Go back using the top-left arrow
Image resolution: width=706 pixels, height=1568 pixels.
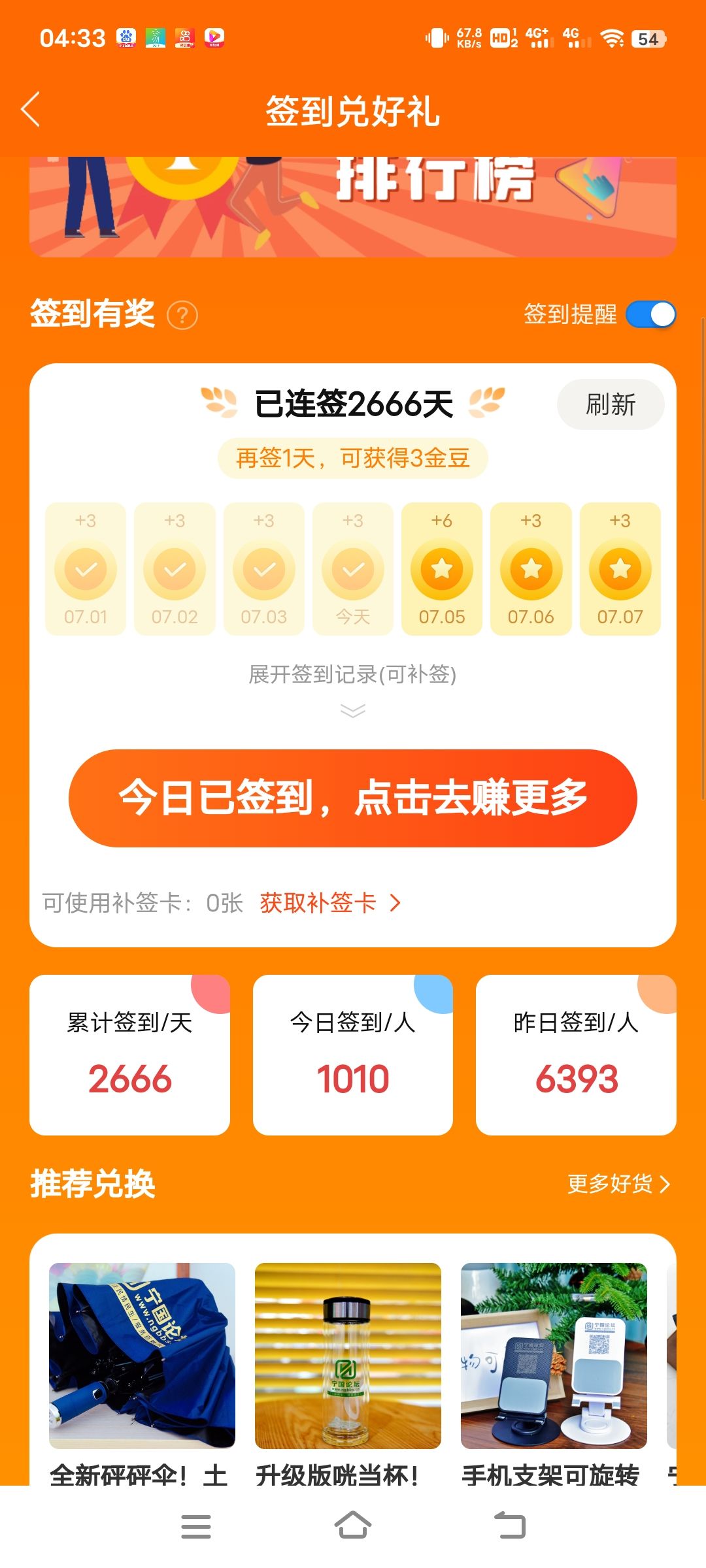[x=31, y=109]
